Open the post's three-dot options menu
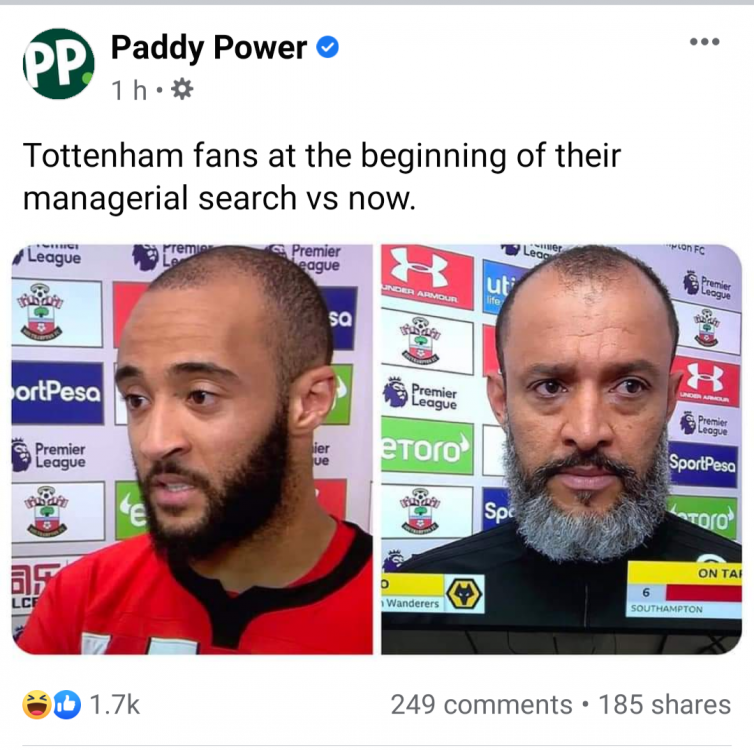Viewport: 754px width, 750px height. tap(704, 42)
